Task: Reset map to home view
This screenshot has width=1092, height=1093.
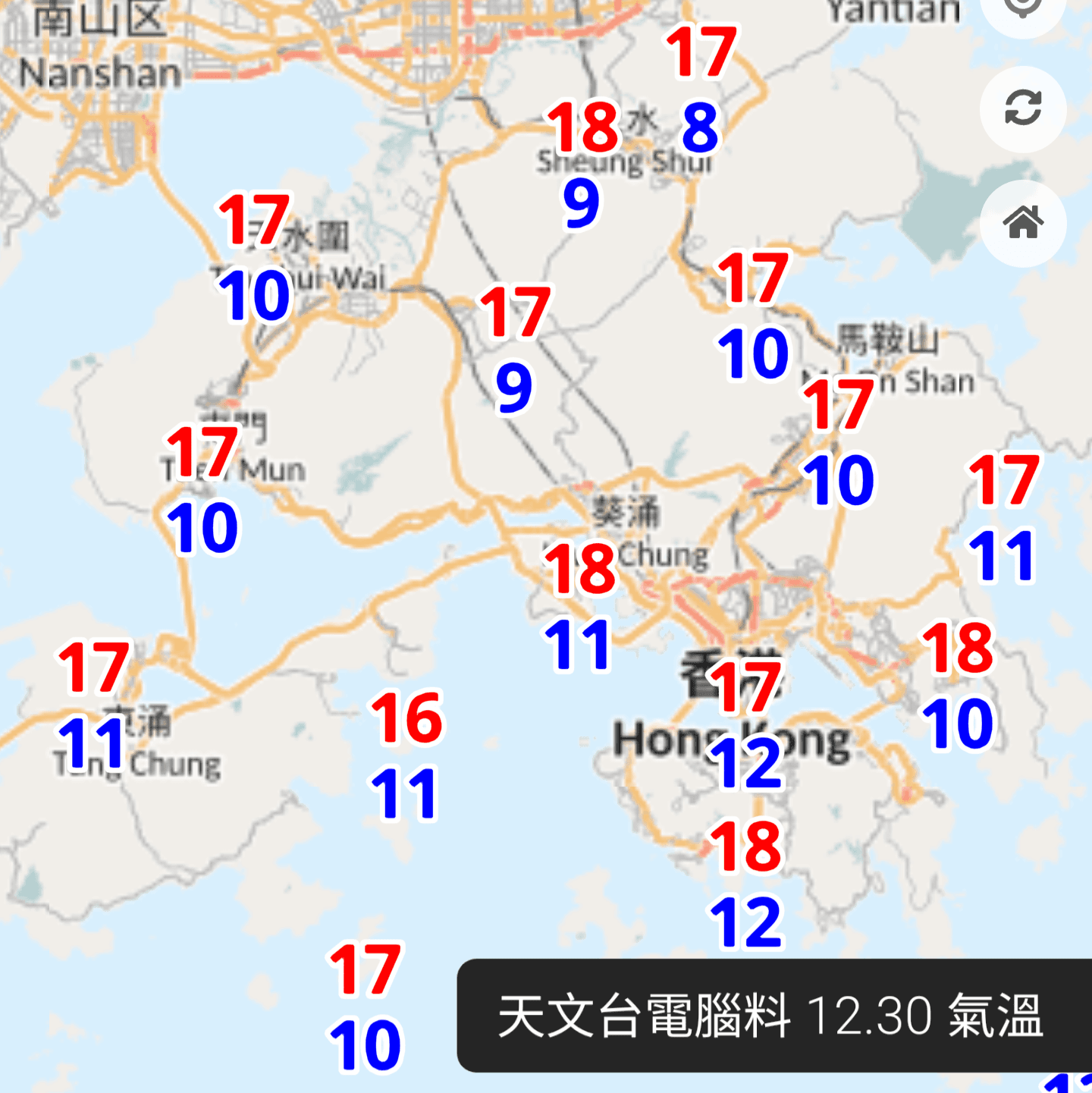Action: [x=1023, y=224]
